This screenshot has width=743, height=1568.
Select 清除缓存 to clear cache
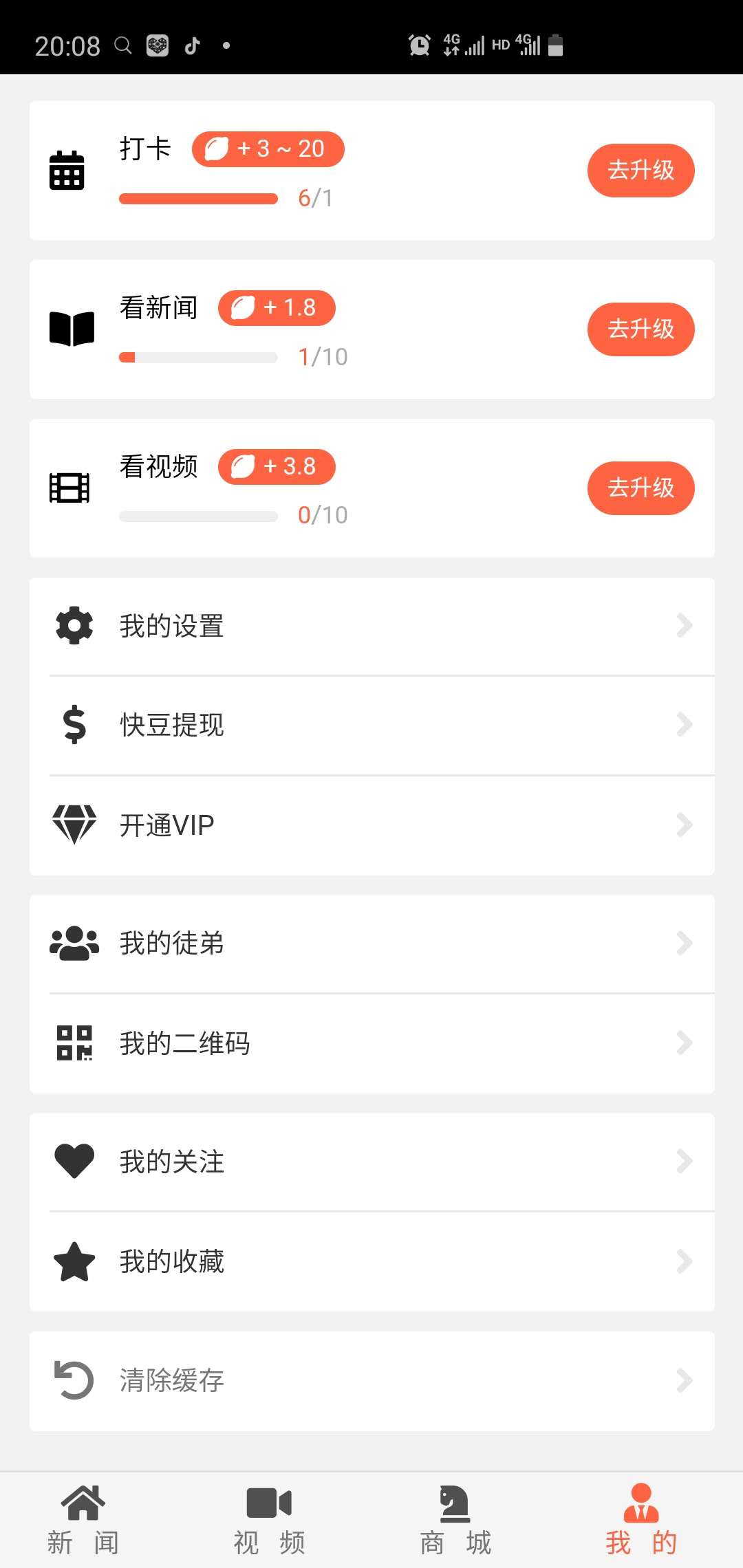372,1381
